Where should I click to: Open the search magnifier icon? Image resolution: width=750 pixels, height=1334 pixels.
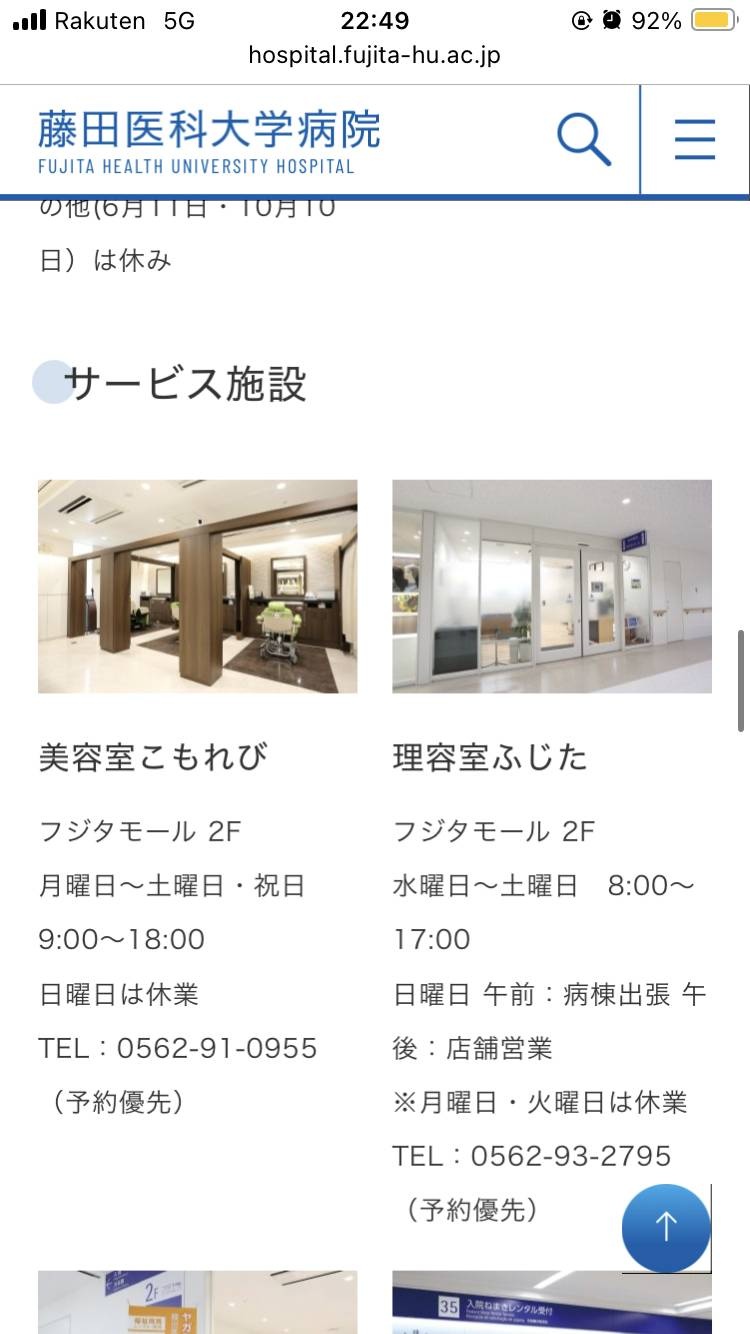[584, 139]
